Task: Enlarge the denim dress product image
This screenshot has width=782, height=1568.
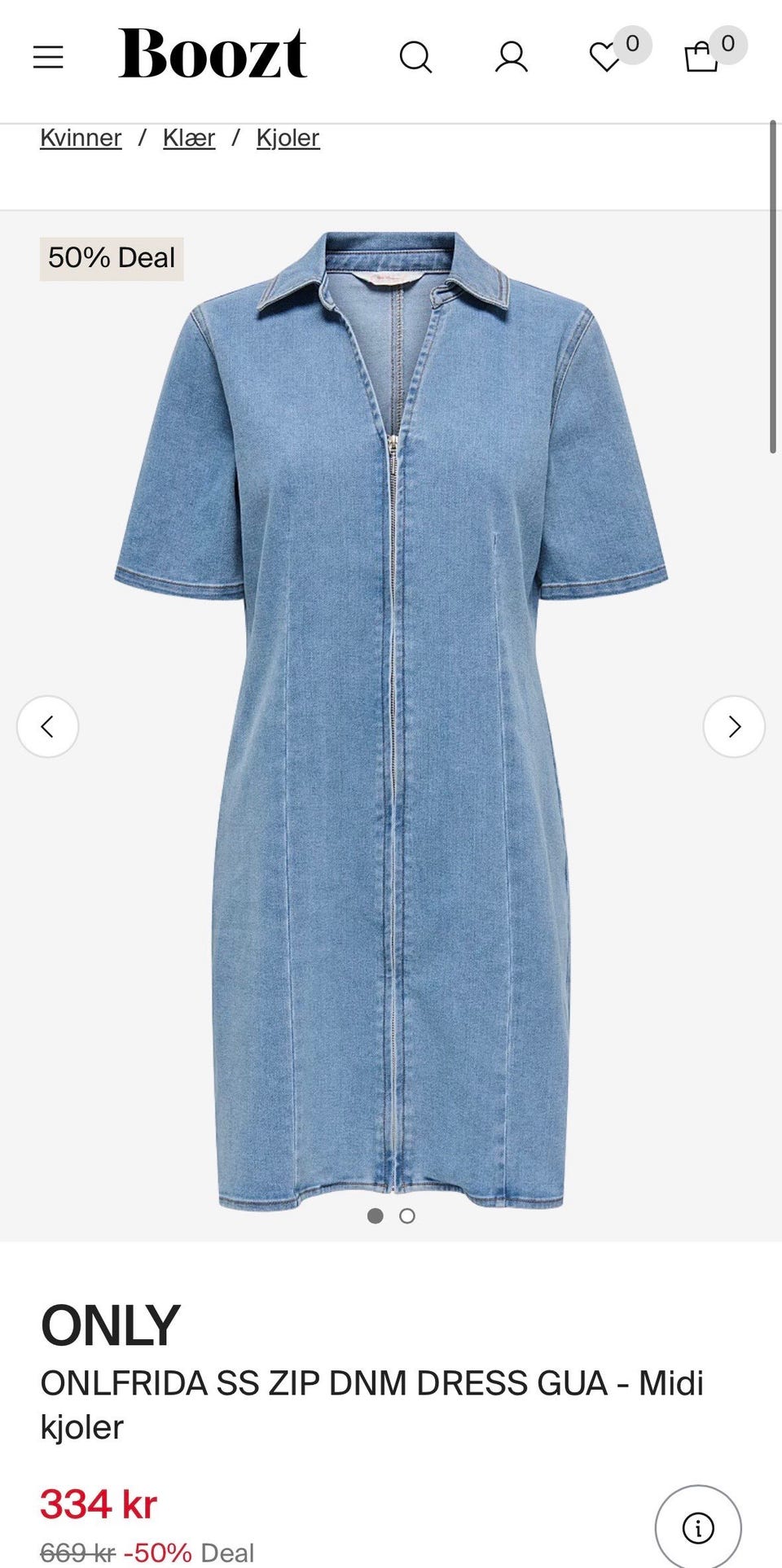Action: (391, 720)
